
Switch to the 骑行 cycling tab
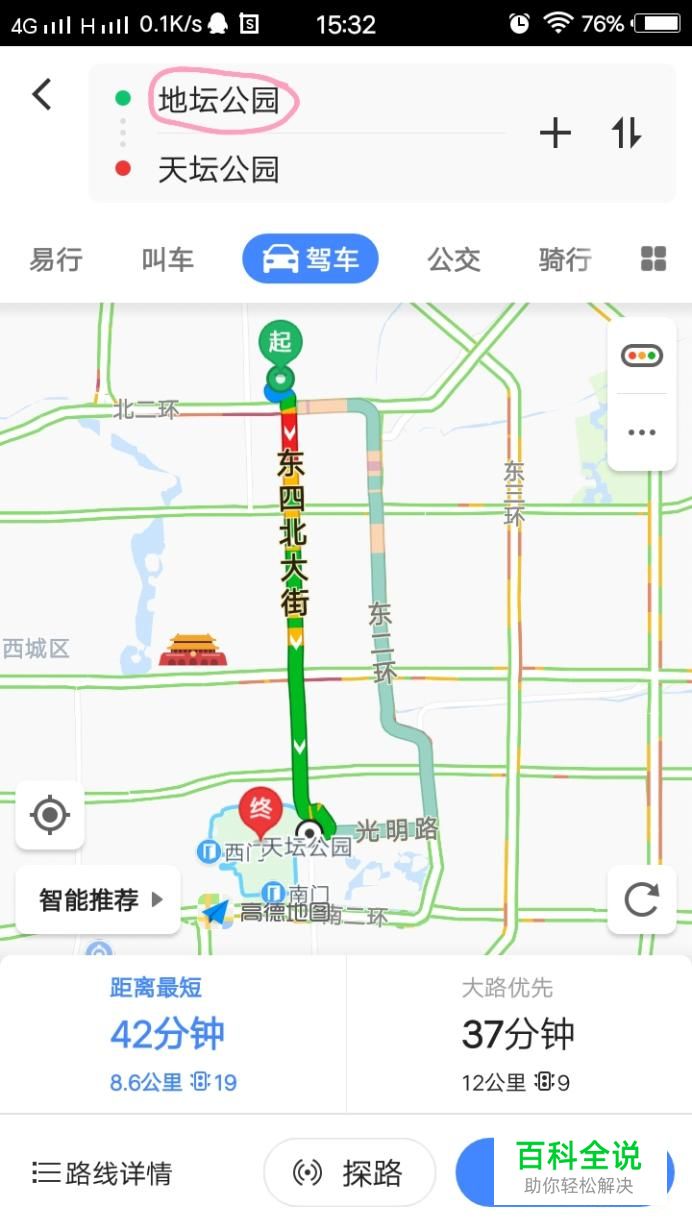(x=565, y=260)
